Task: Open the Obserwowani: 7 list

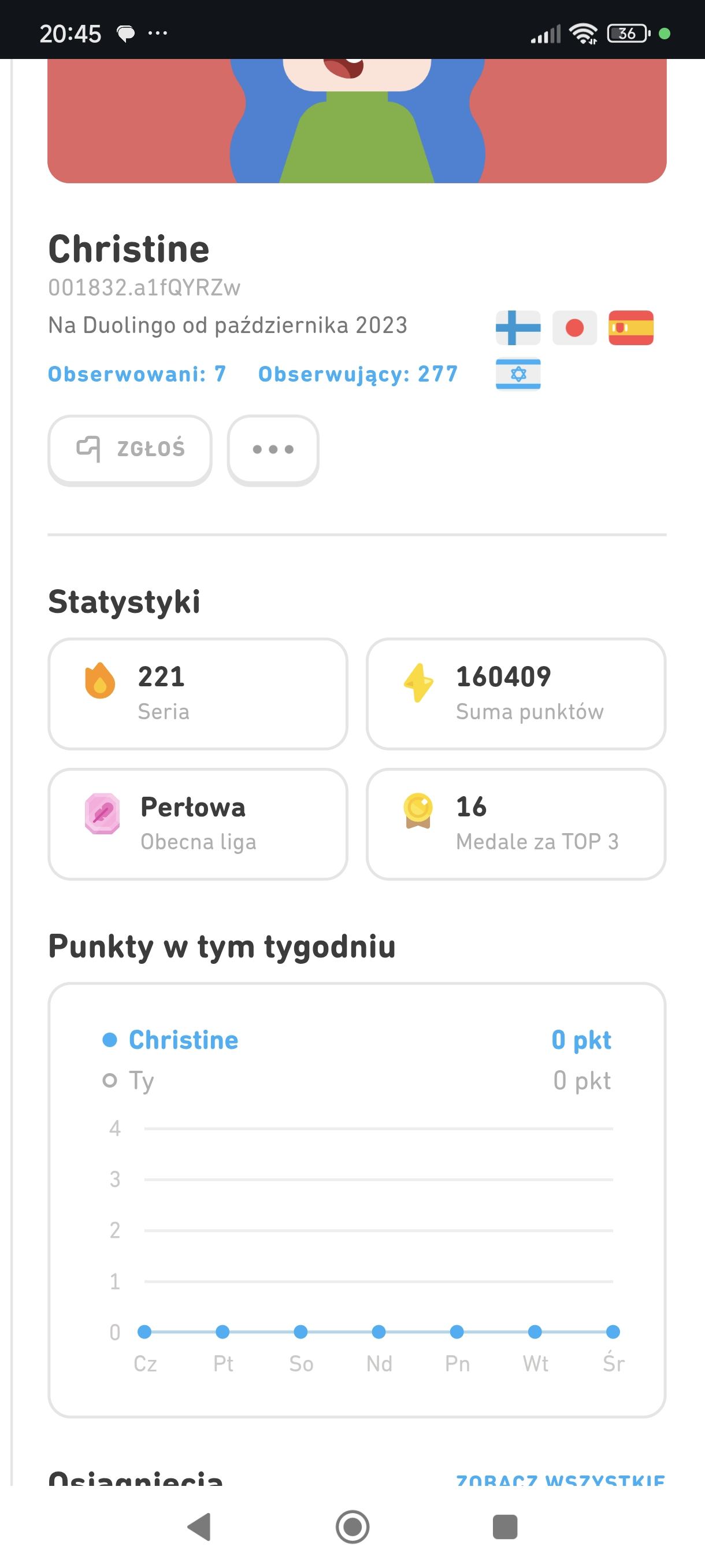Action: click(138, 373)
